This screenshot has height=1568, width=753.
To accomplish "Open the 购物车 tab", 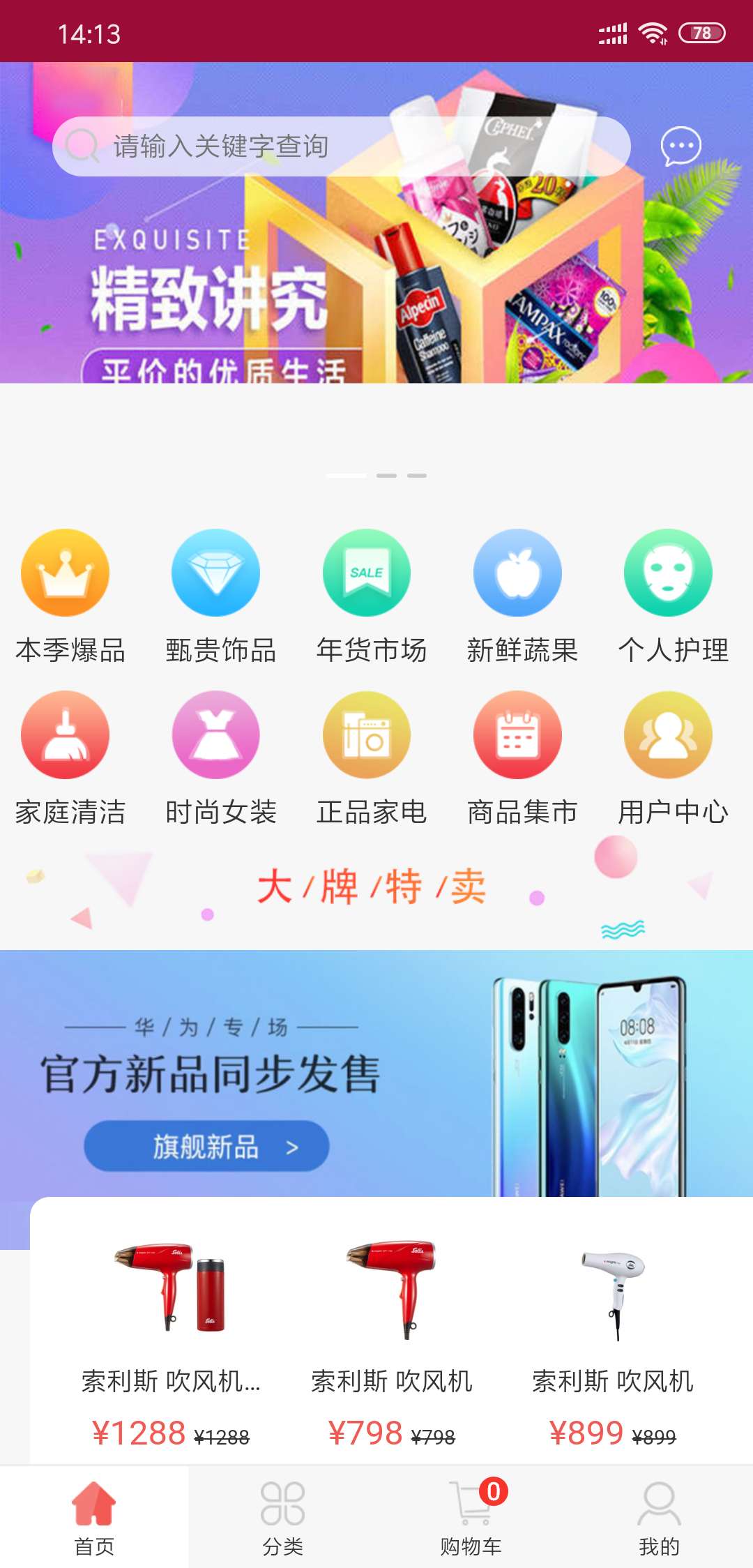I will click(x=471, y=1518).
